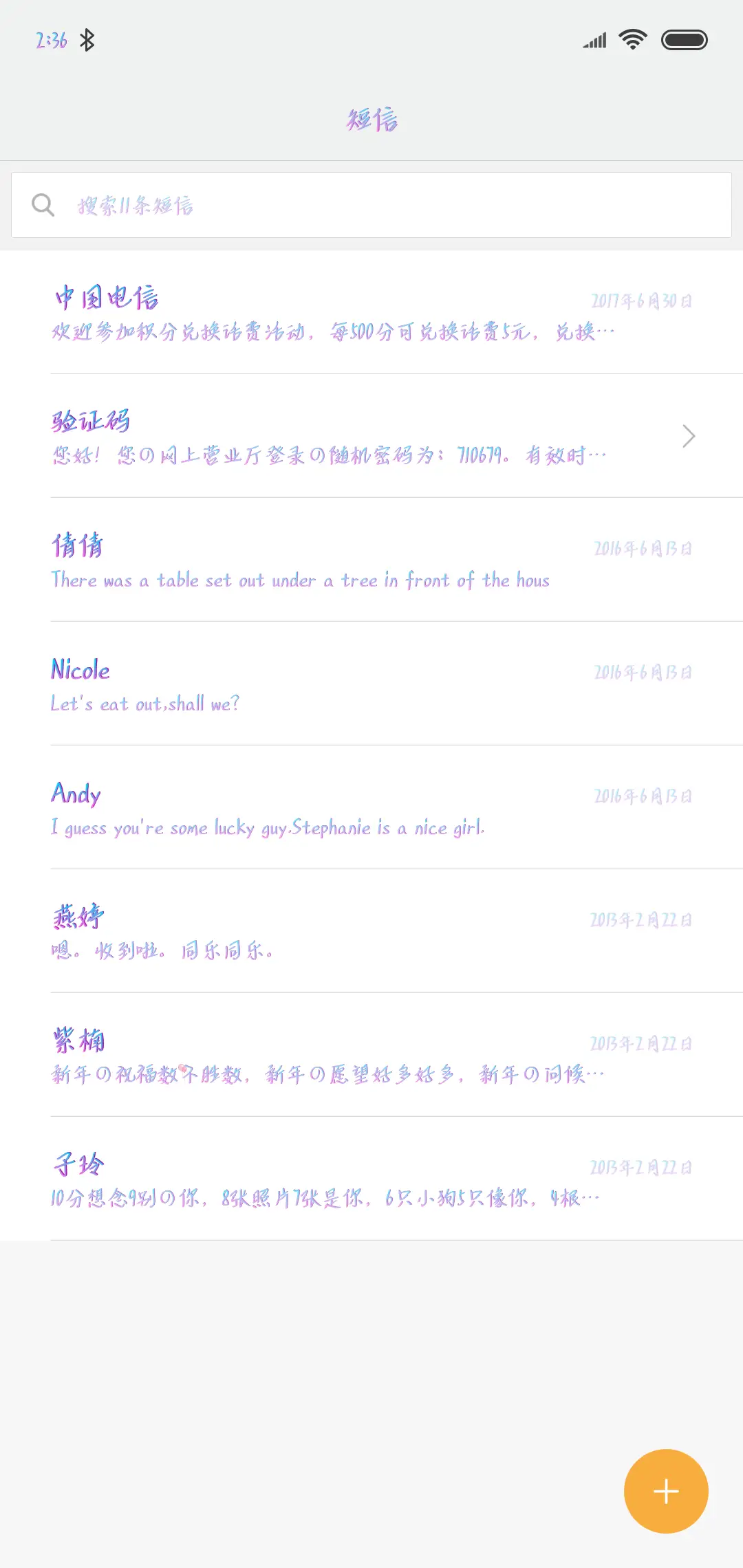Tap the battery status icon
Viewport: 743px width, 1568px height.
tap(685, 39)
